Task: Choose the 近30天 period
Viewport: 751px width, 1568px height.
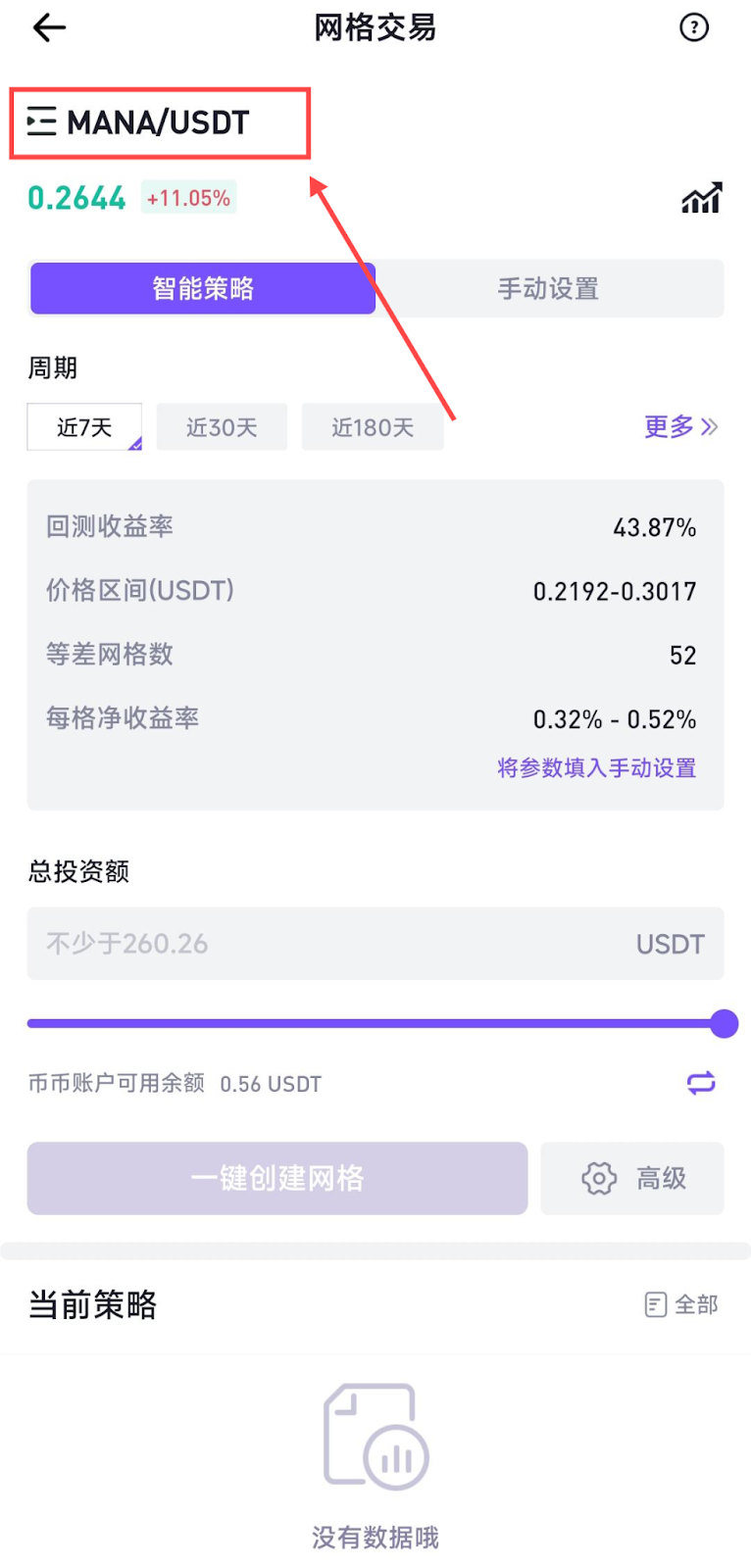Action: point(222,427)
